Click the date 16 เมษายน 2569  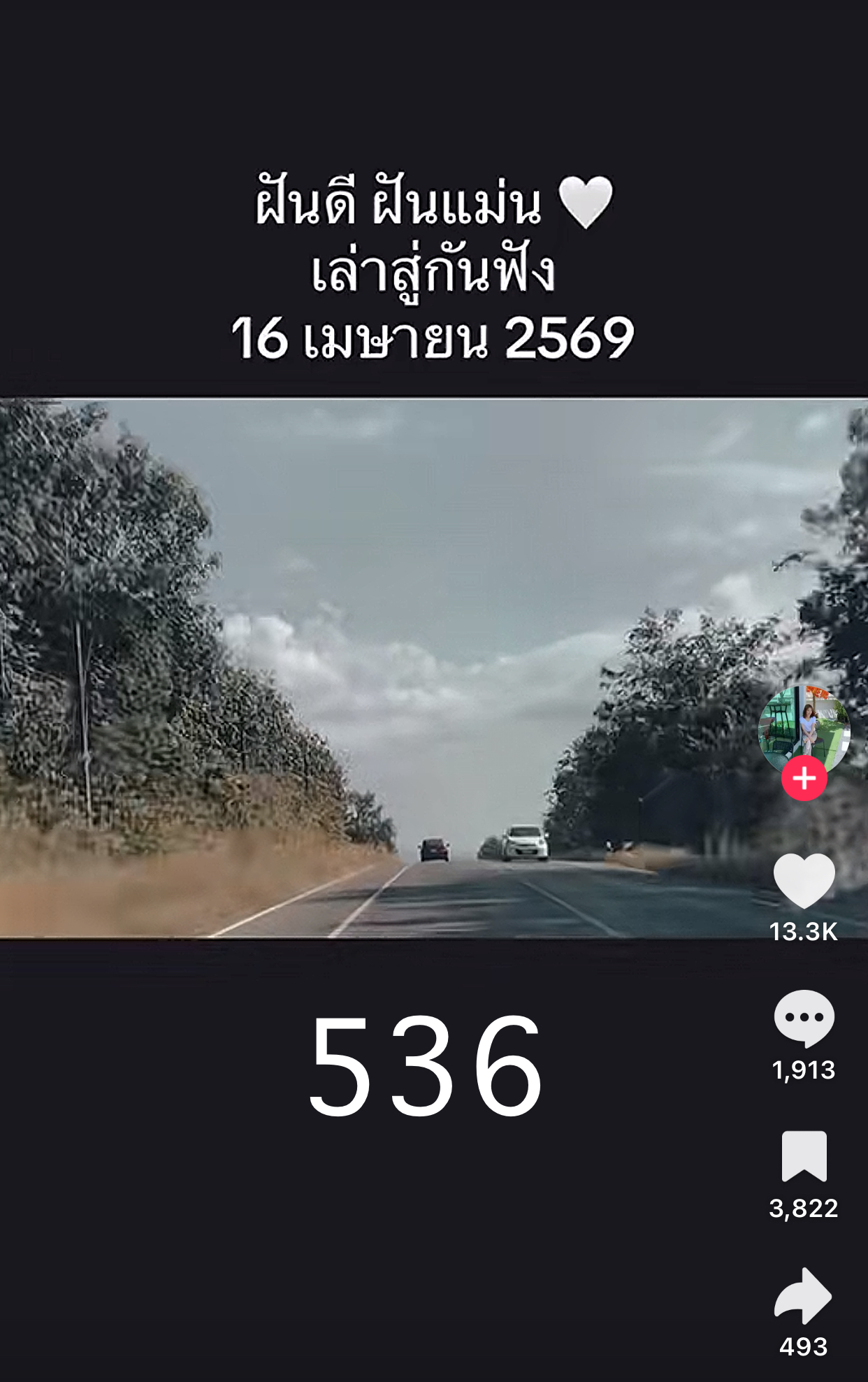(433, 336)
